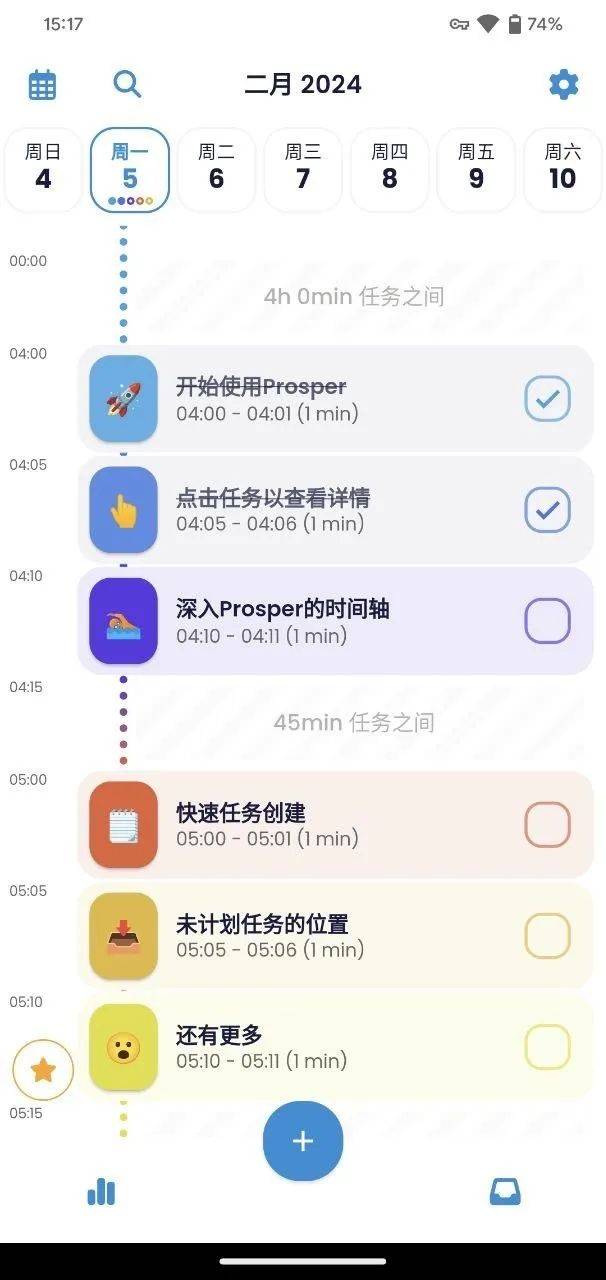Select 周日 4 in the week strip
The width and height of the screenshot is (606, 1280).
click(43, 168)
